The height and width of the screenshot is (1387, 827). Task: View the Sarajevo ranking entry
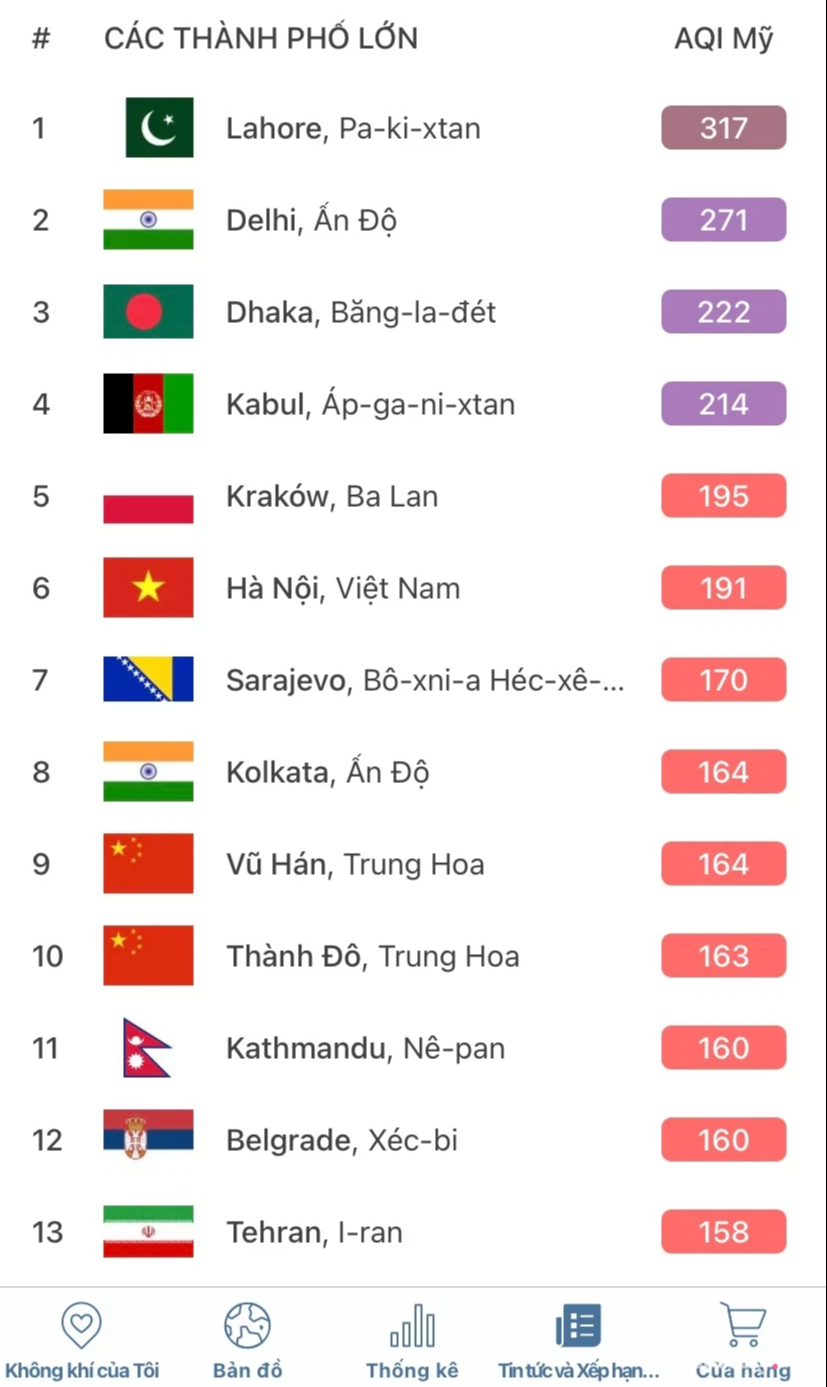[x=424, y=680]
